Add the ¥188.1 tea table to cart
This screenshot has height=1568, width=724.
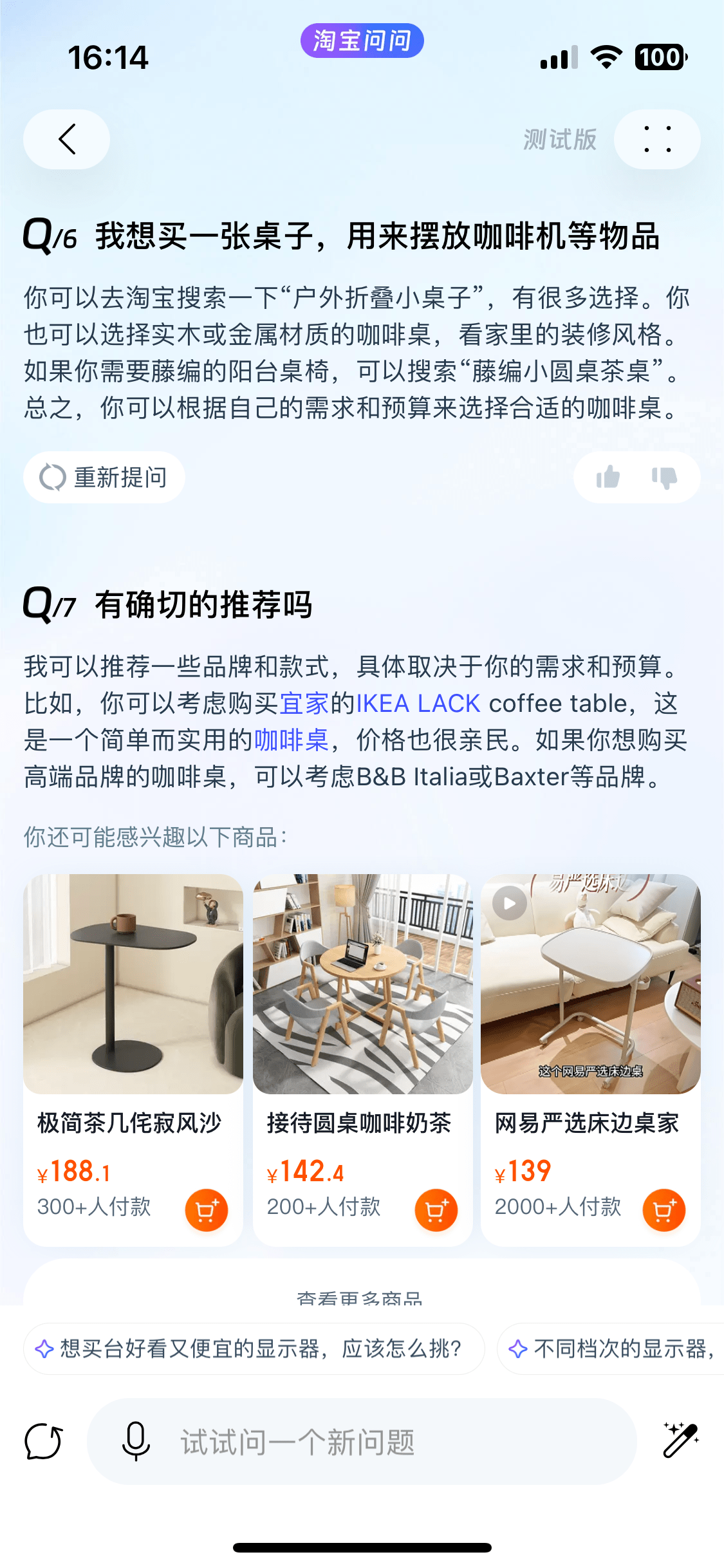pos(206,1210)
